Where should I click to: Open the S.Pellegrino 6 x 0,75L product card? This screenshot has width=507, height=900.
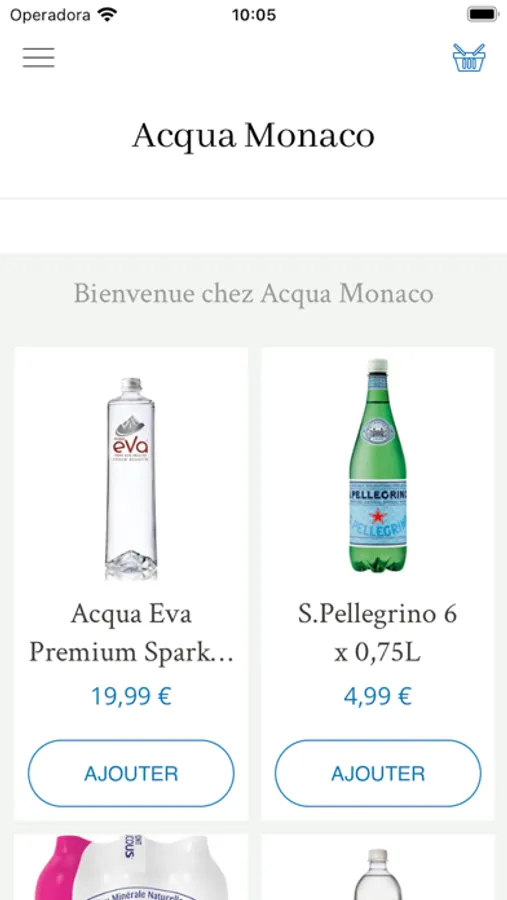(378, 583)
